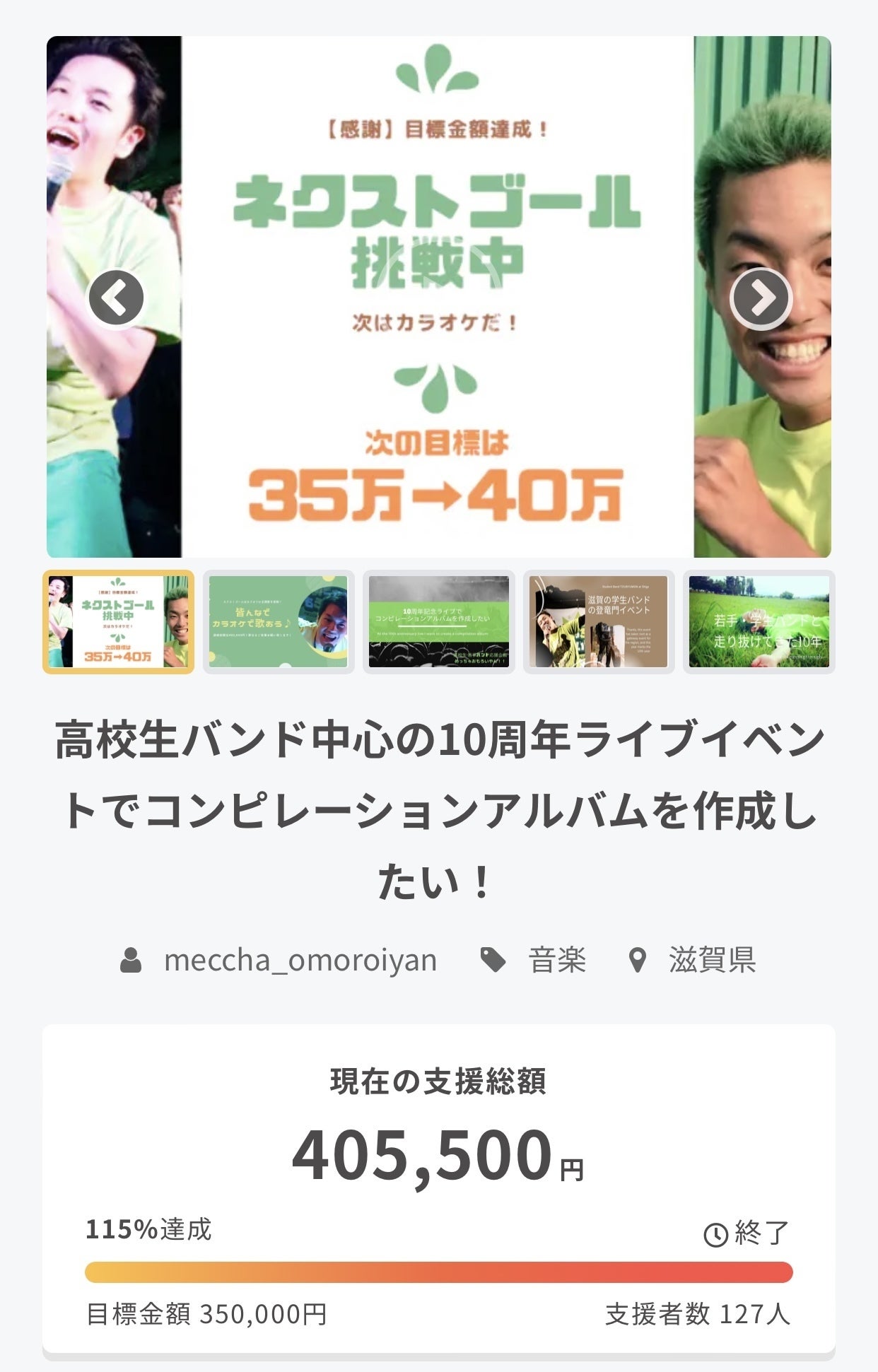Select the 35万→40万 next goal thumbnail
Screen dimensions: 878x1372
click(x=118, y=622)
